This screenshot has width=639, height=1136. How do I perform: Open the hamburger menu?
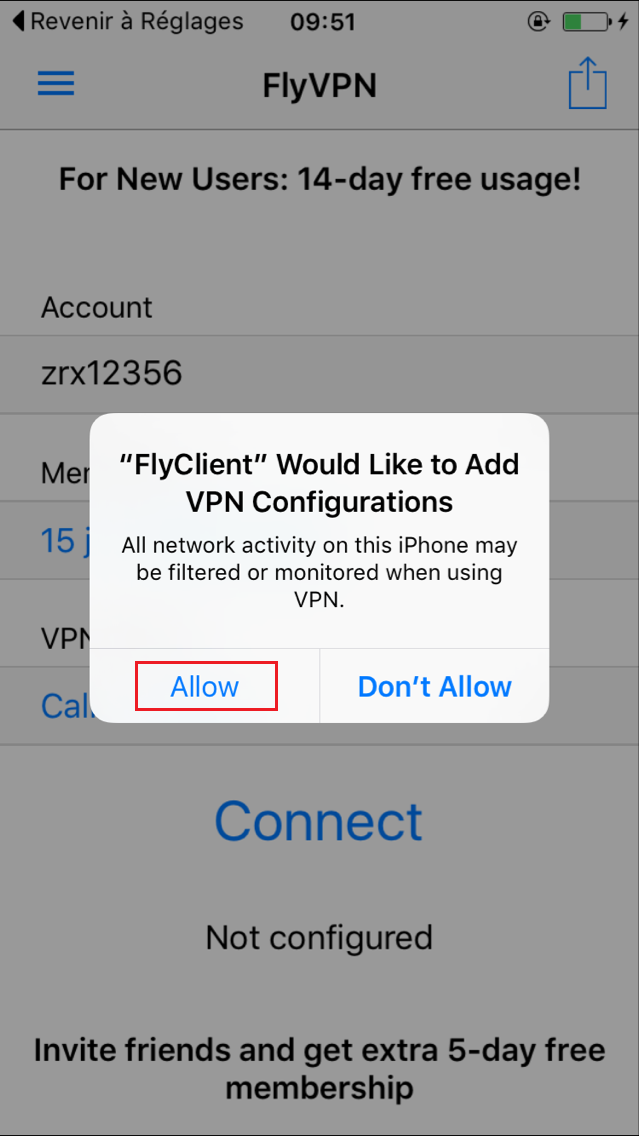click(56, 84)
